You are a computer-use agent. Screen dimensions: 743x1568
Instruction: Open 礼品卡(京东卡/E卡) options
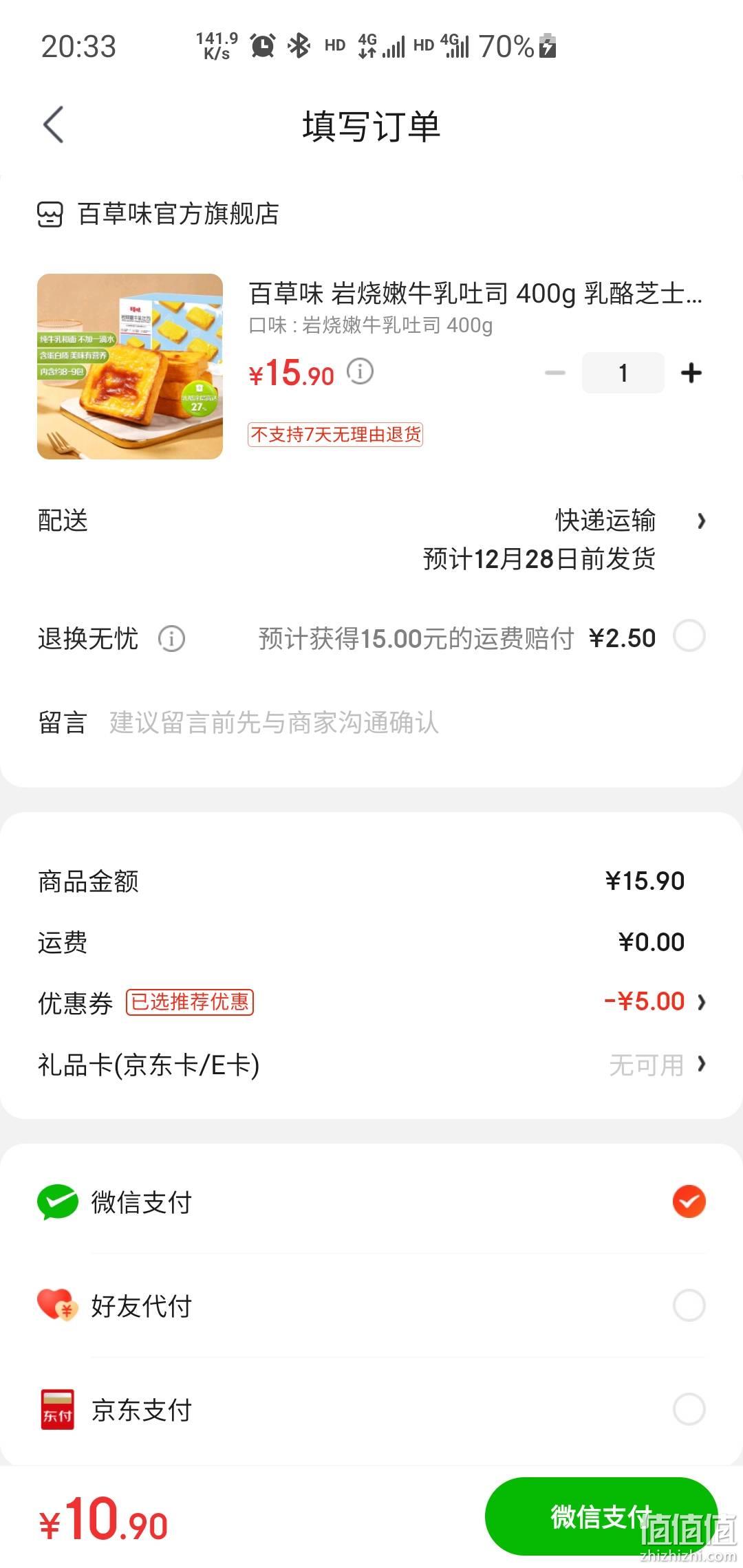371,1065
